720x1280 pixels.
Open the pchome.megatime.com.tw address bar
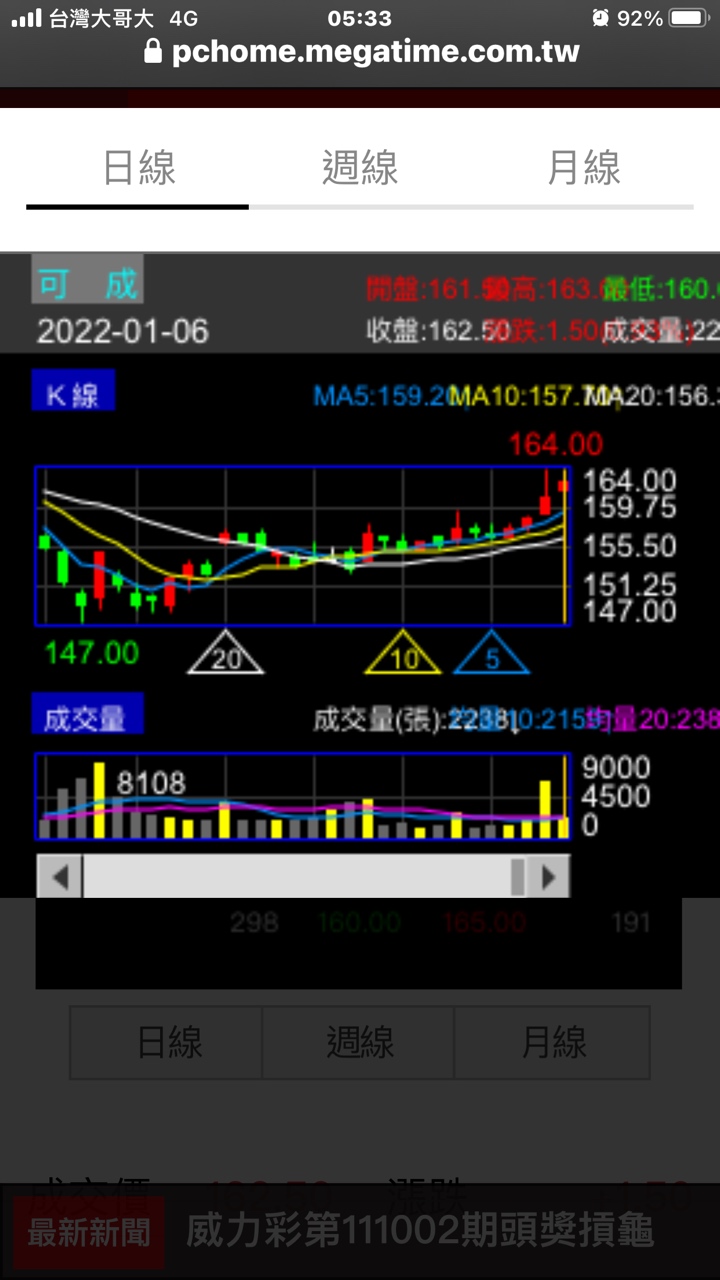point(362,52)
